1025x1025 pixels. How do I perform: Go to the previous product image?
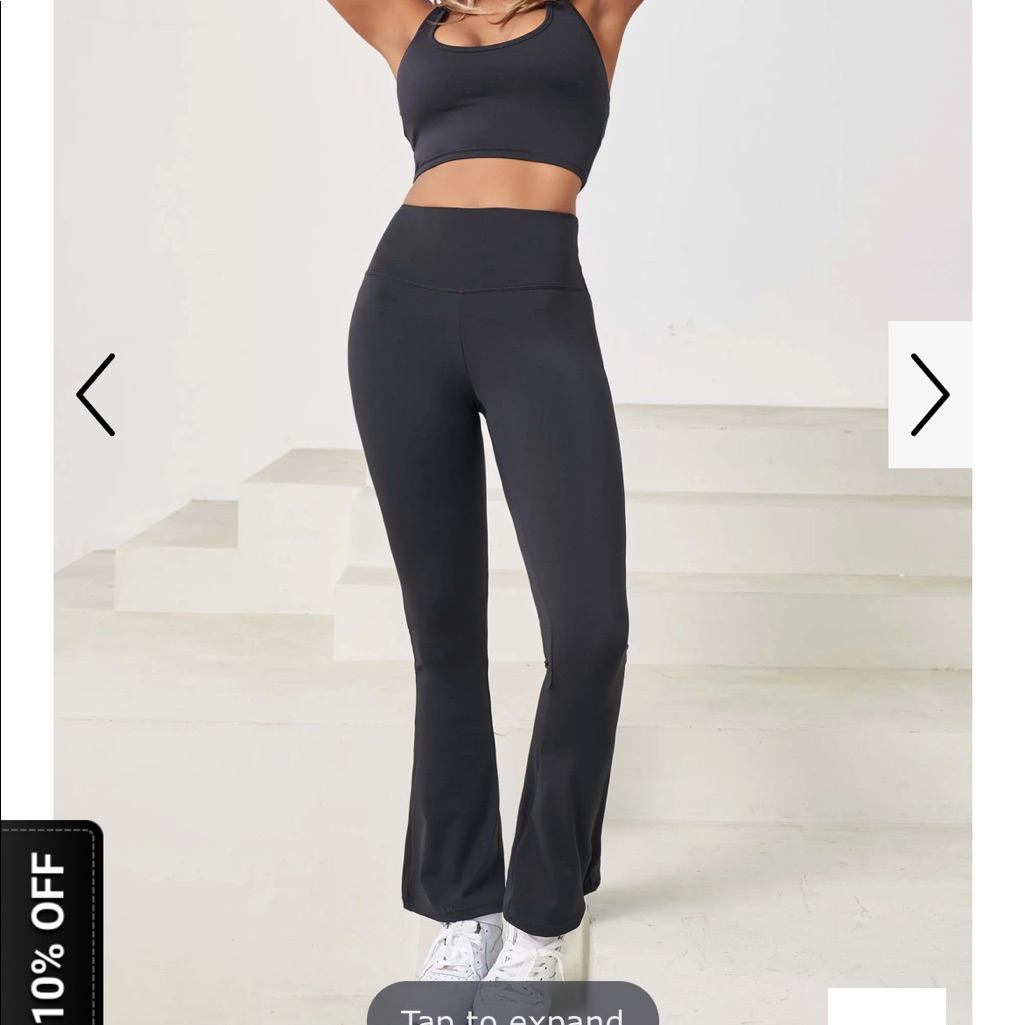[95, 395]
